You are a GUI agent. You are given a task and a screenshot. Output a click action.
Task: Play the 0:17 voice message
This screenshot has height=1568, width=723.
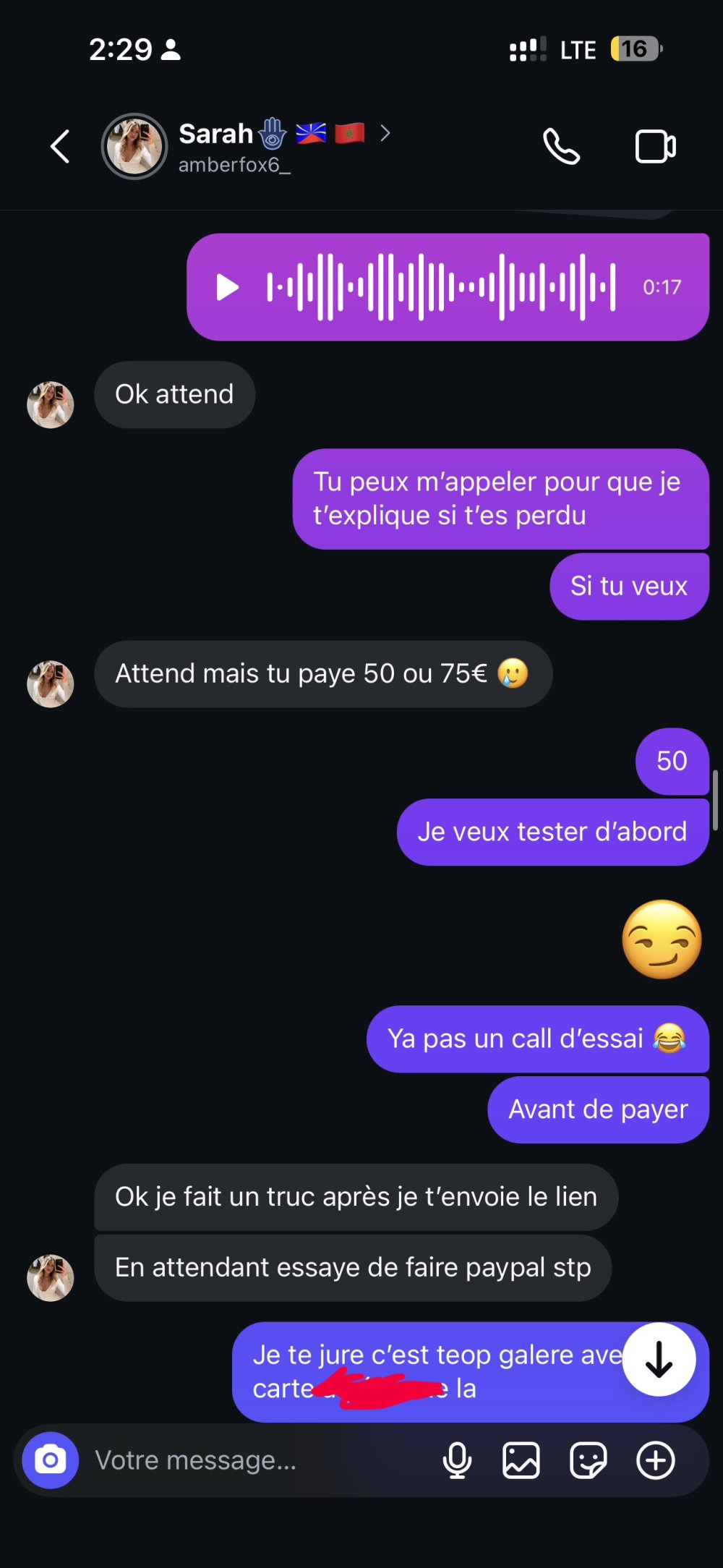coord(228,287)
